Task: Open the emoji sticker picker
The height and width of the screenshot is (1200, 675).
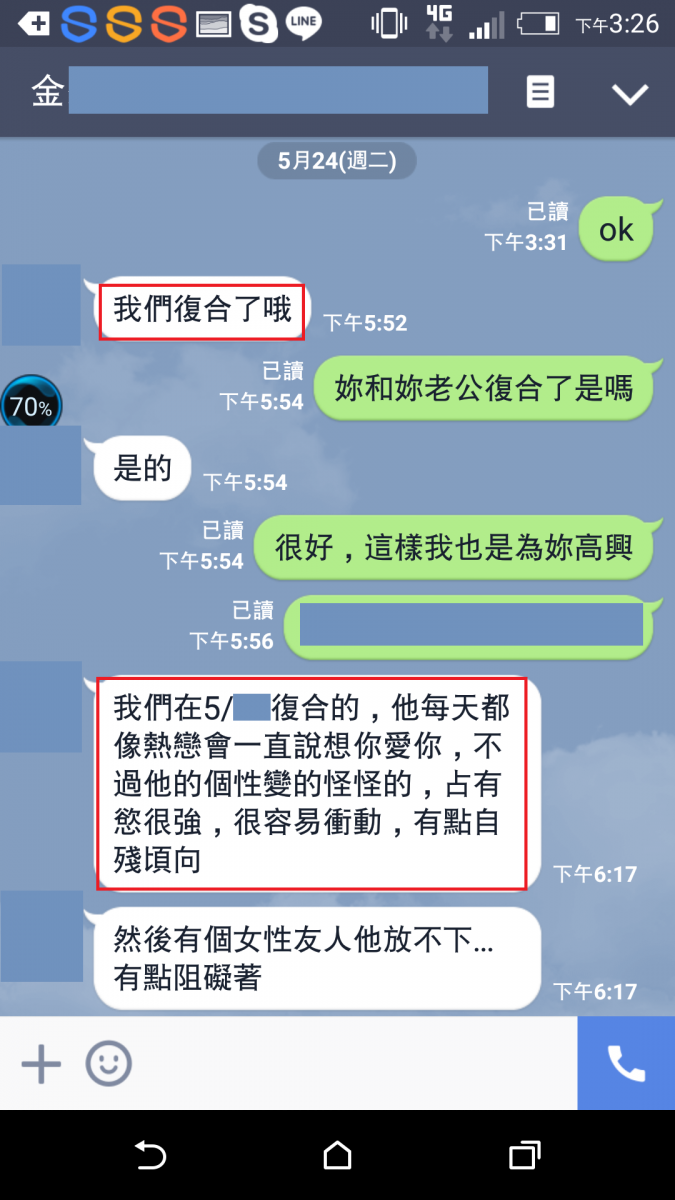Action: tap(108, 1064)
